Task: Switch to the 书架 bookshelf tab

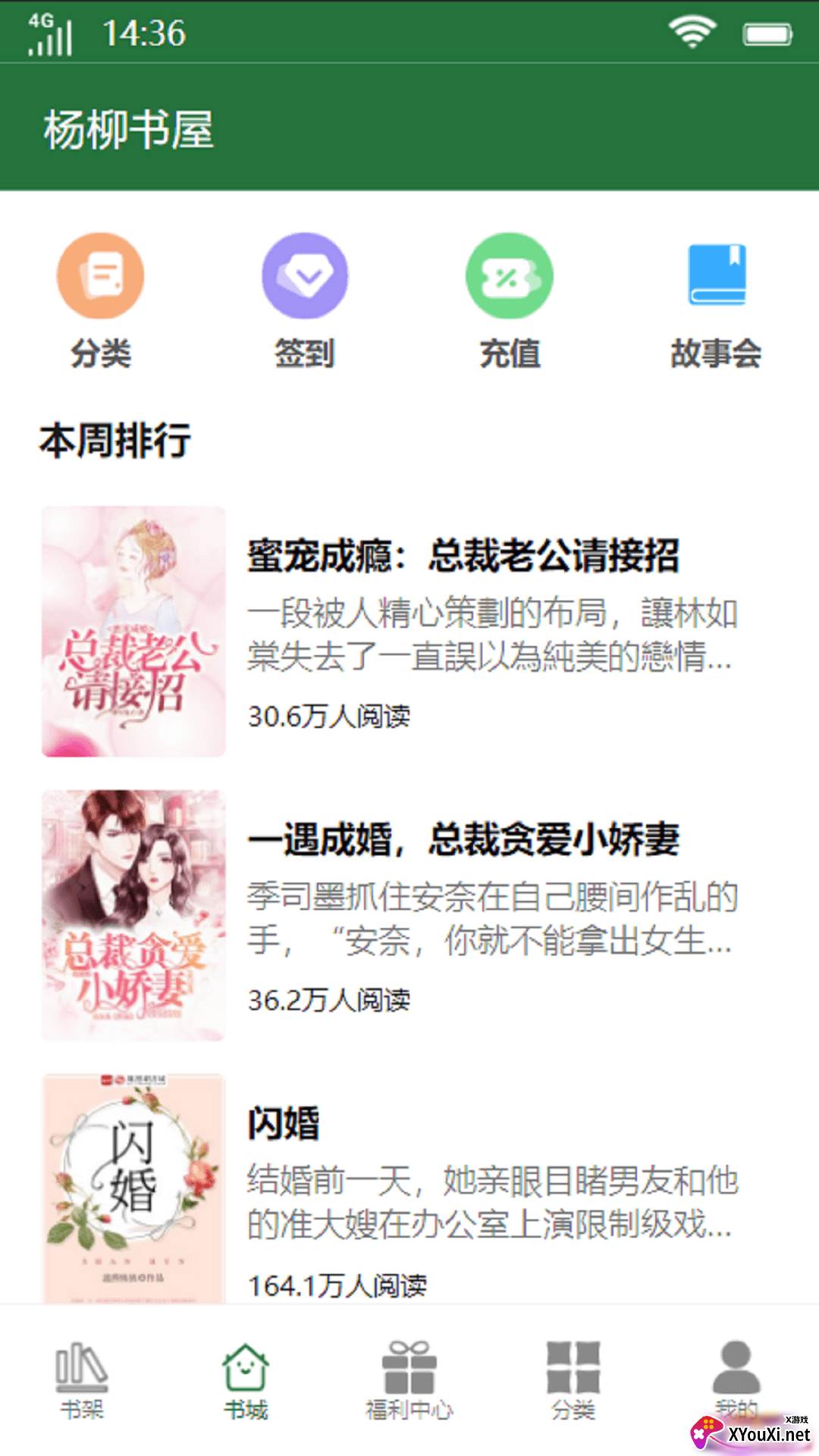Action: point(82,1380)
